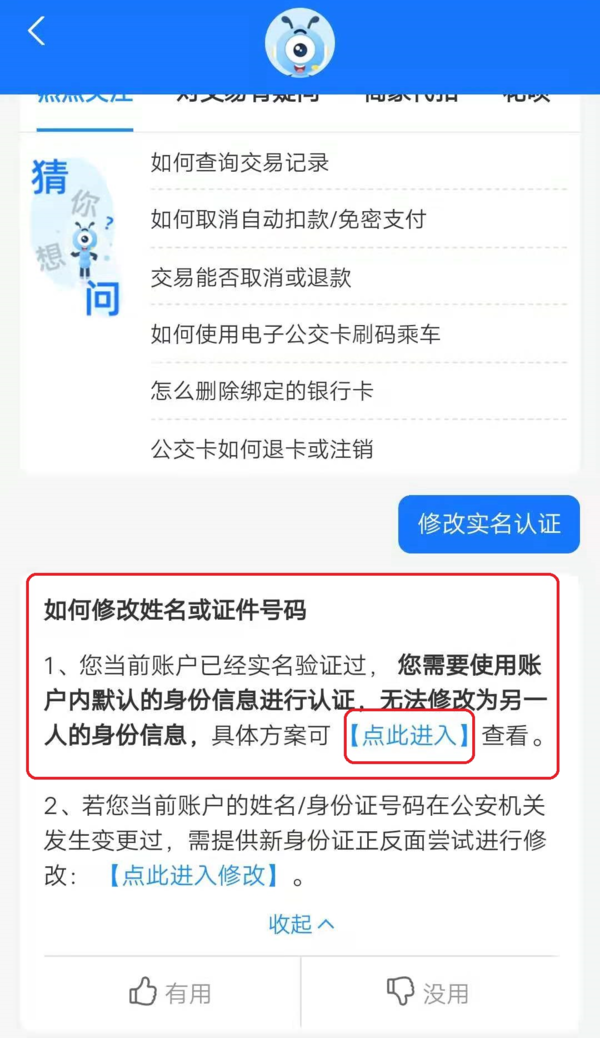600x1038 pixels.
Task: Tap the question 怎么删除绑定的银行卡
Action: (x=262, y=391)
